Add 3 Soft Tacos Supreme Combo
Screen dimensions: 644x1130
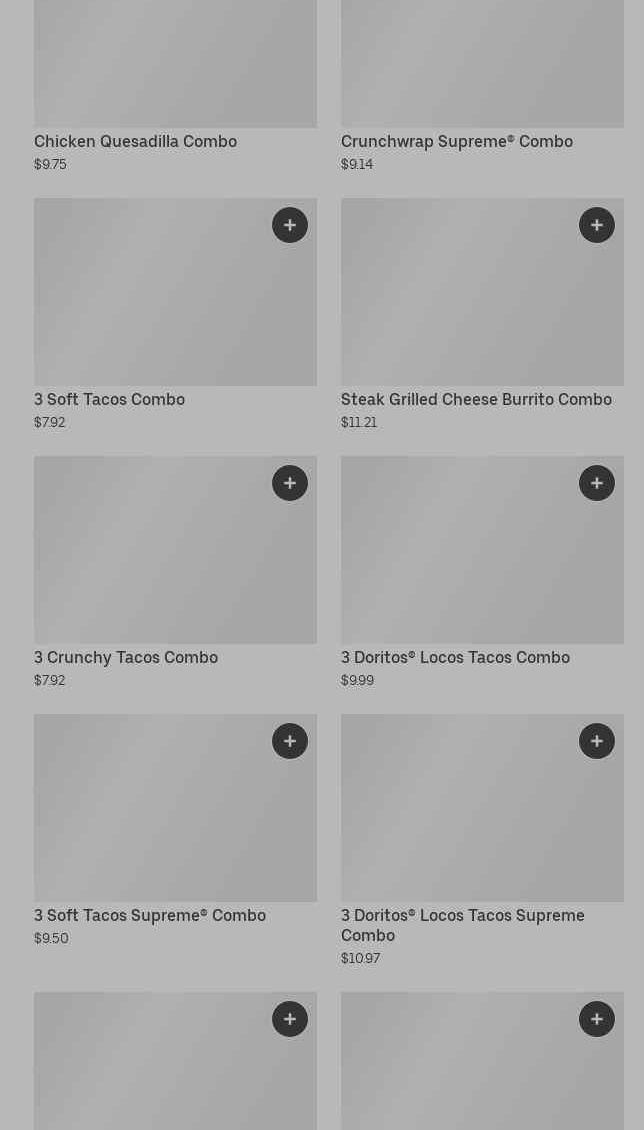(x=290, y=741)
